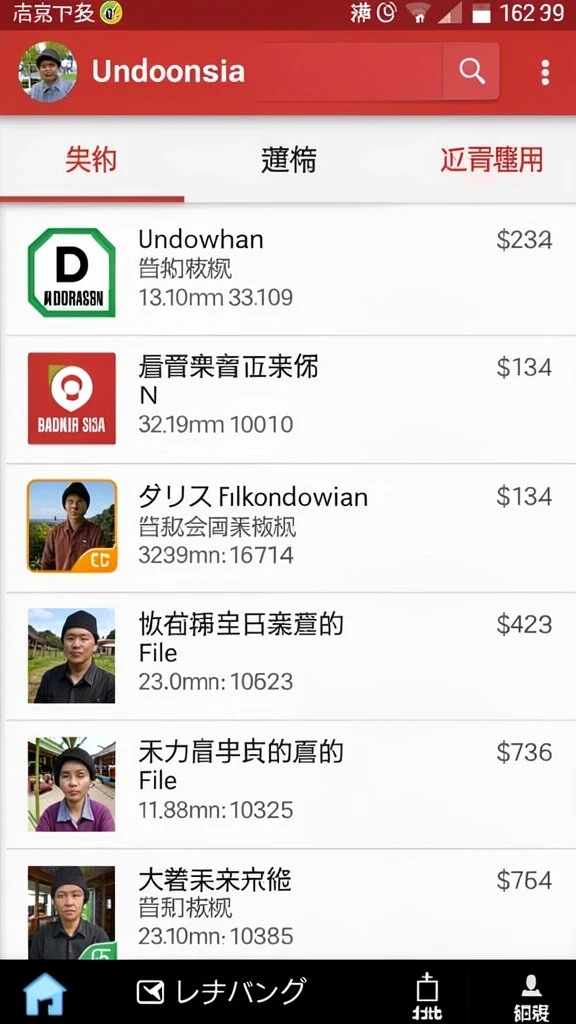Screen dimensions: 576x1024
Task: Open the profile avatar next to Undoonsia
Action: [48, 72]
